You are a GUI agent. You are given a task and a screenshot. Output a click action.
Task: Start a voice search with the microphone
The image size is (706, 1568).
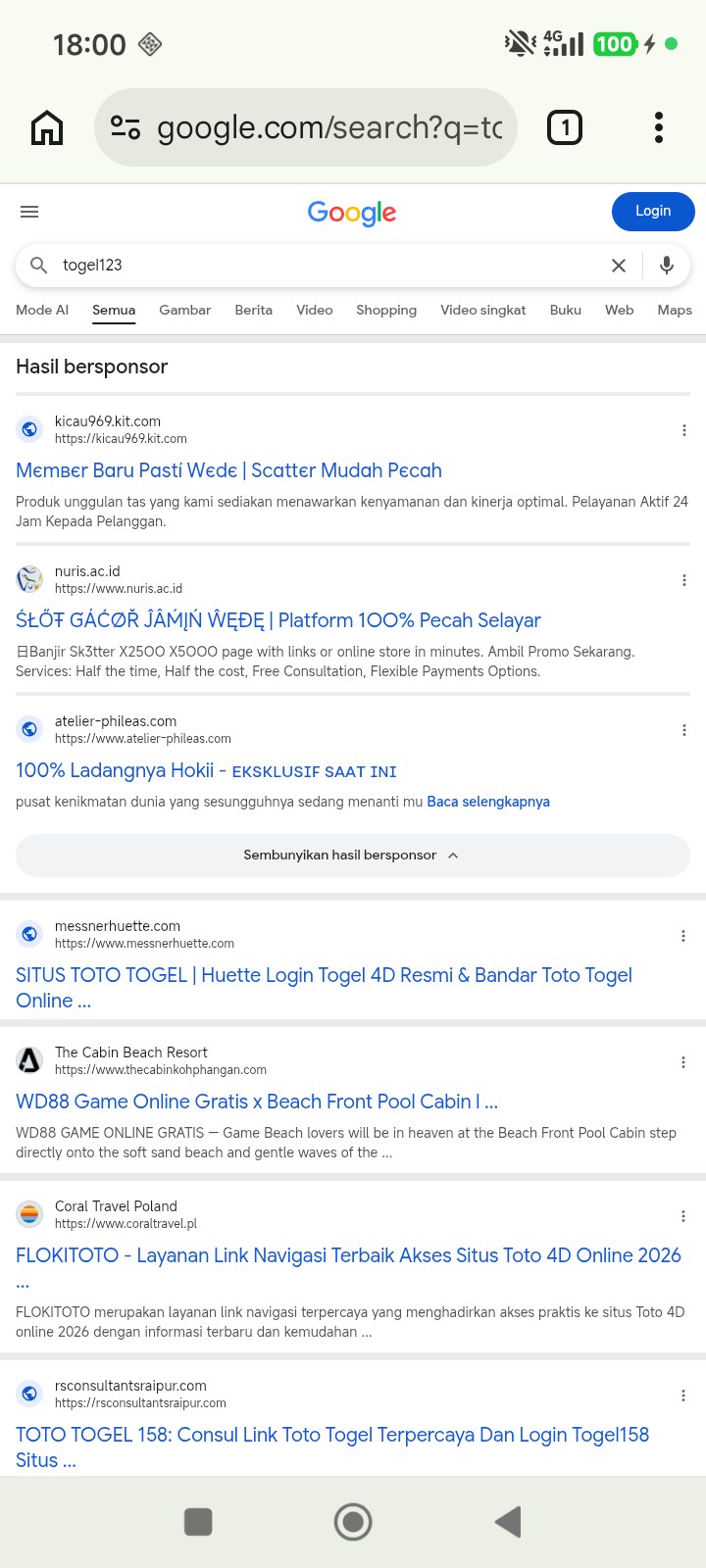tap(667, 266)
